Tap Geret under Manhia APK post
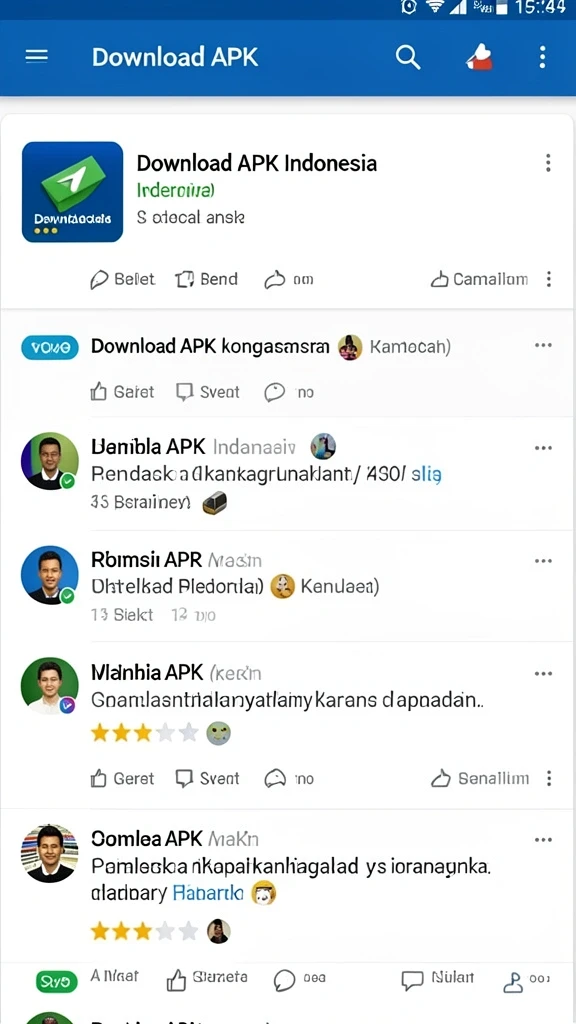This screenshot has height=1024, width=576. coord(121,778)
